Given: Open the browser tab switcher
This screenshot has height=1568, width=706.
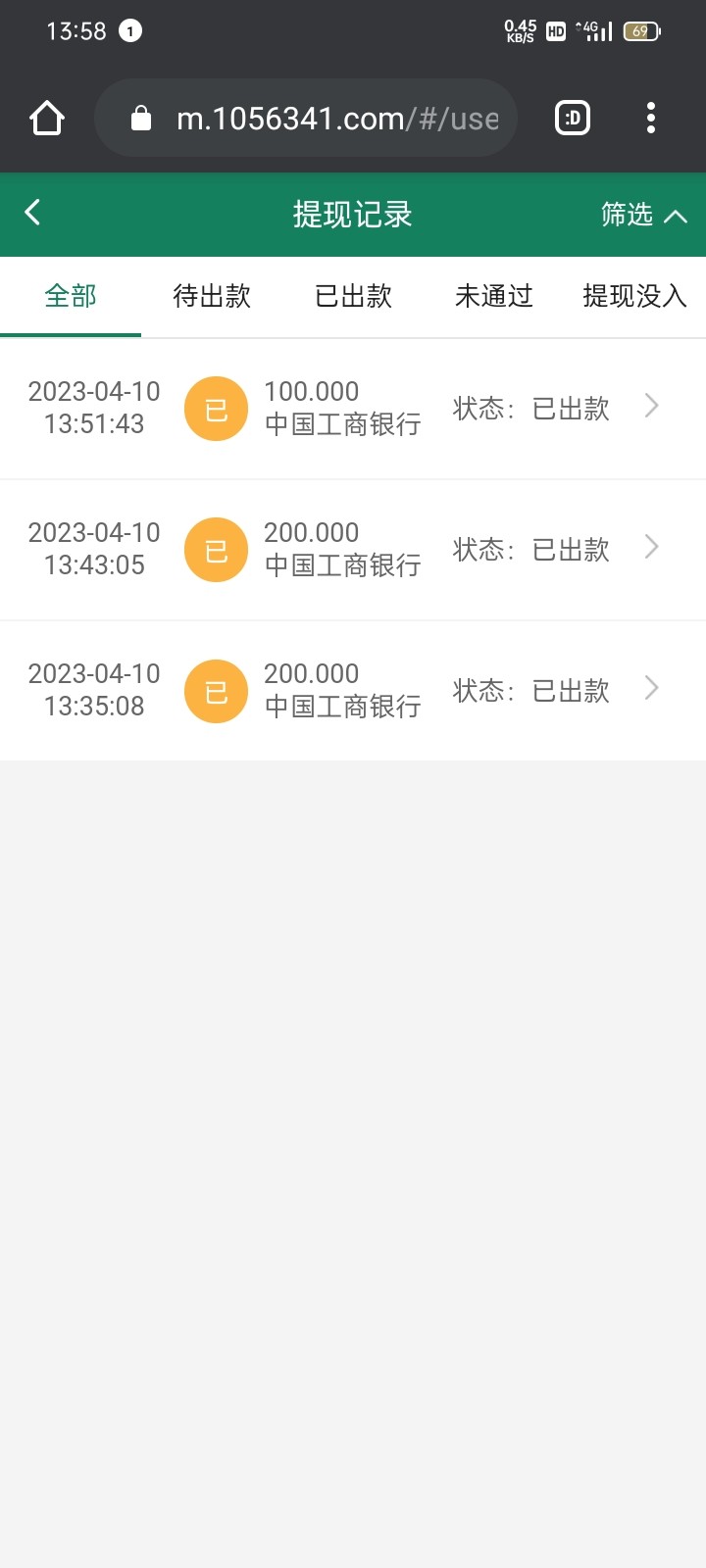Looking at the screenshot, I should coord(573,119).
